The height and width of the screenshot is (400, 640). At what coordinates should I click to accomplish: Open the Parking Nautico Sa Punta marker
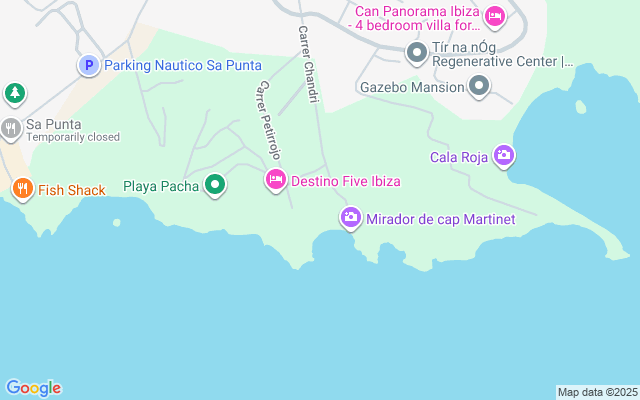[x=89, y=66]
